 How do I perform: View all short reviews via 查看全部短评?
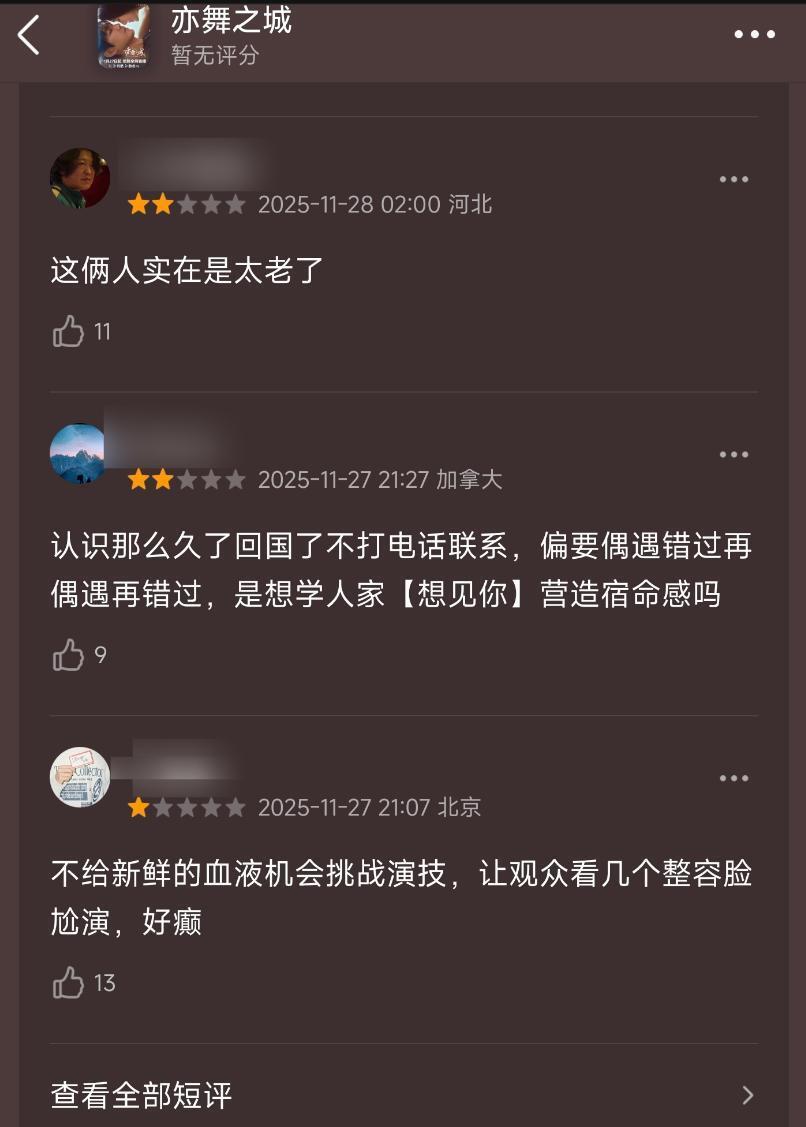tap(402, 1094)
